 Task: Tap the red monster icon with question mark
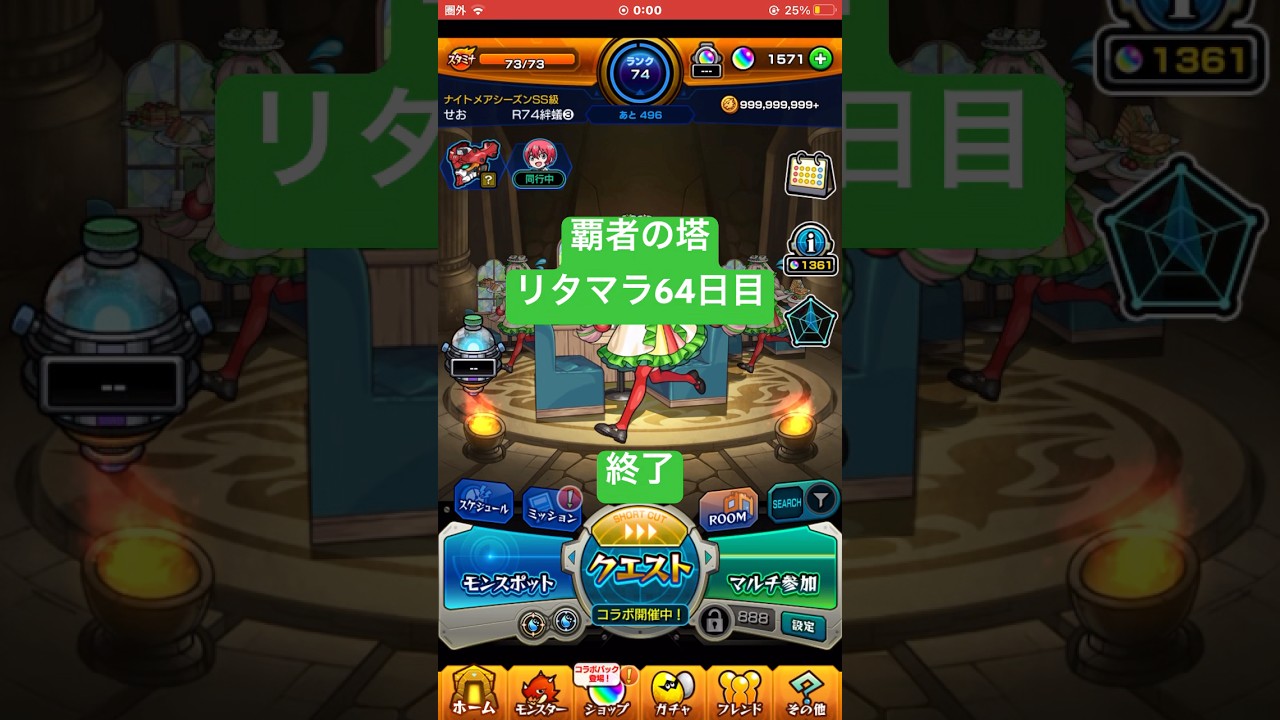pyautogui.click(x=470, y=164)
